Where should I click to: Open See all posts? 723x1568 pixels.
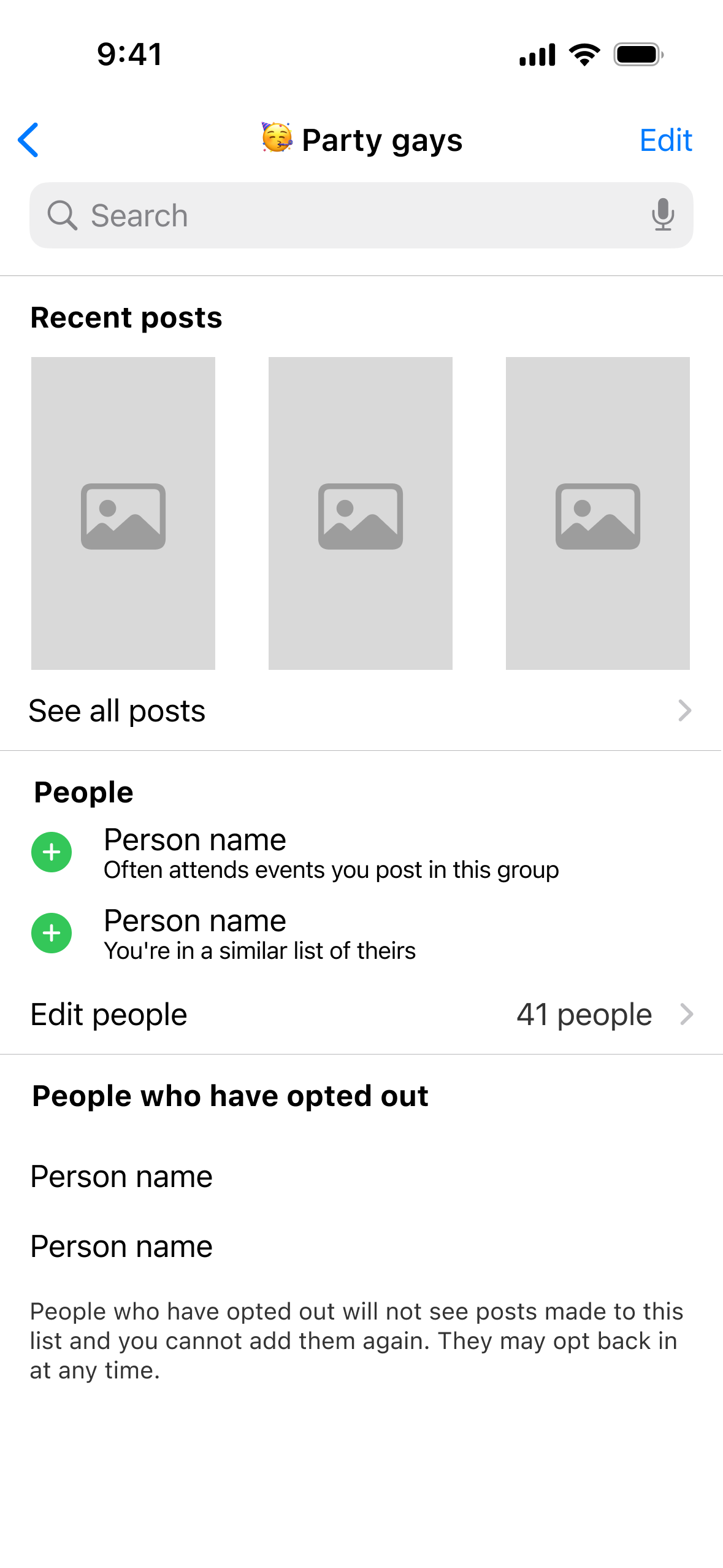[361, 711]
